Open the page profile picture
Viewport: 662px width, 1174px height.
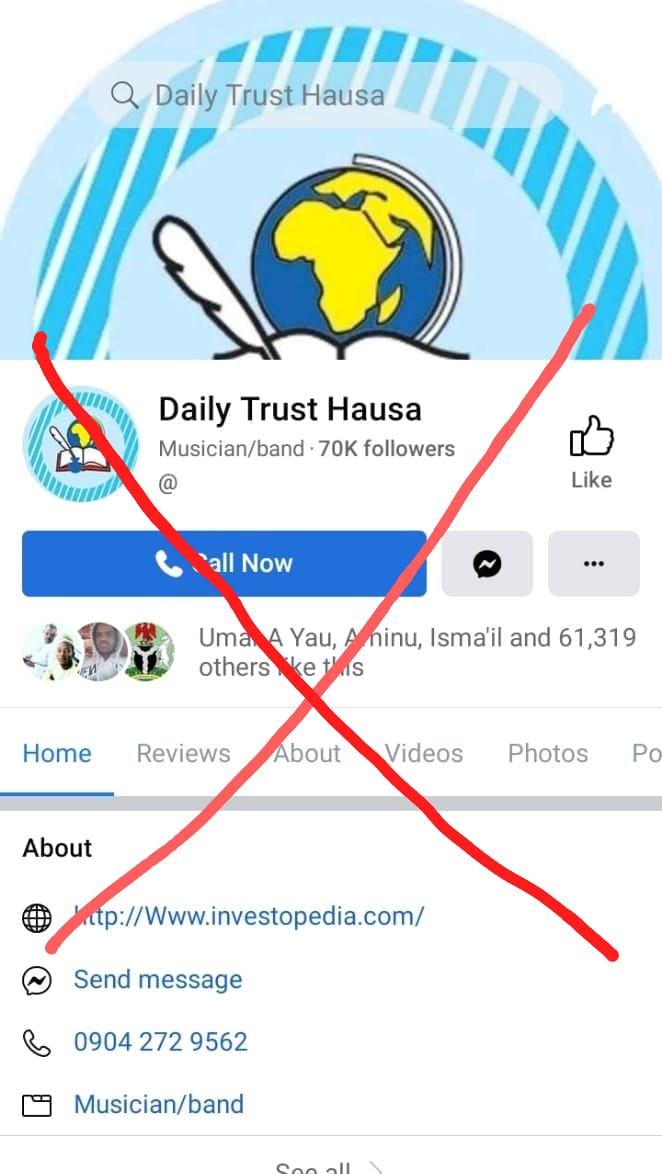(x=80, y=444)
